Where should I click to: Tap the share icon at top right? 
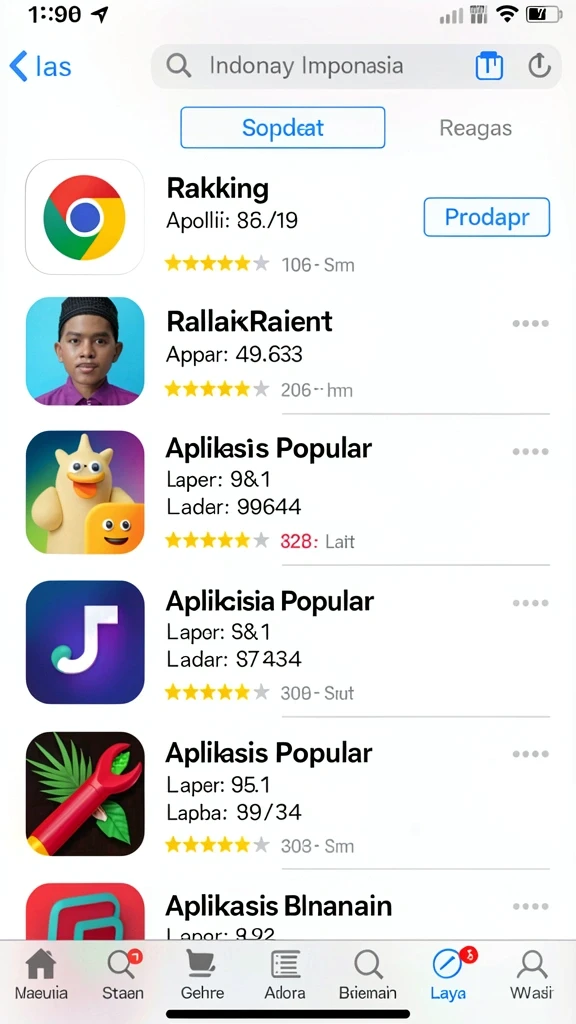(539, 65)
